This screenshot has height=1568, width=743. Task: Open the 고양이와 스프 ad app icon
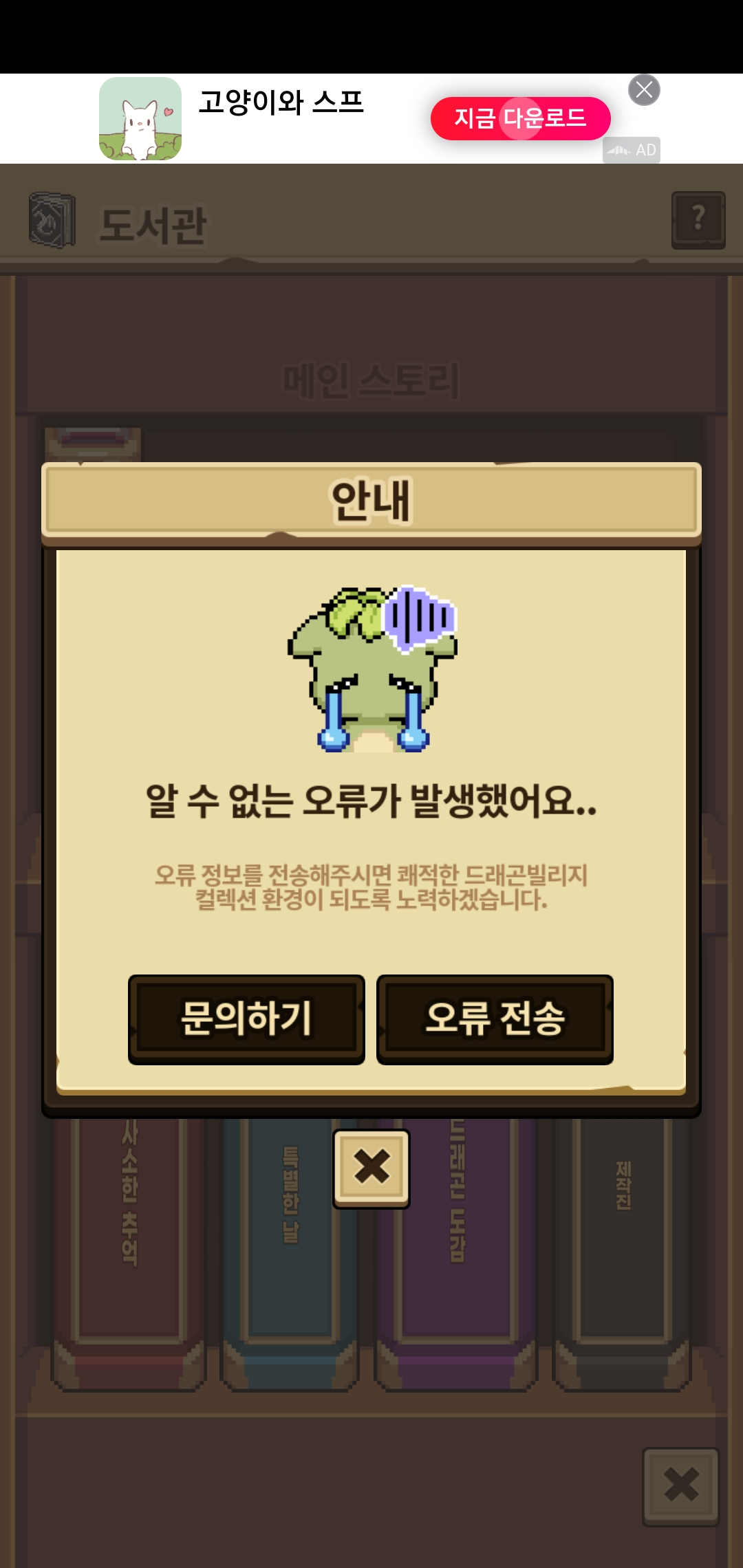click(140, 118)
